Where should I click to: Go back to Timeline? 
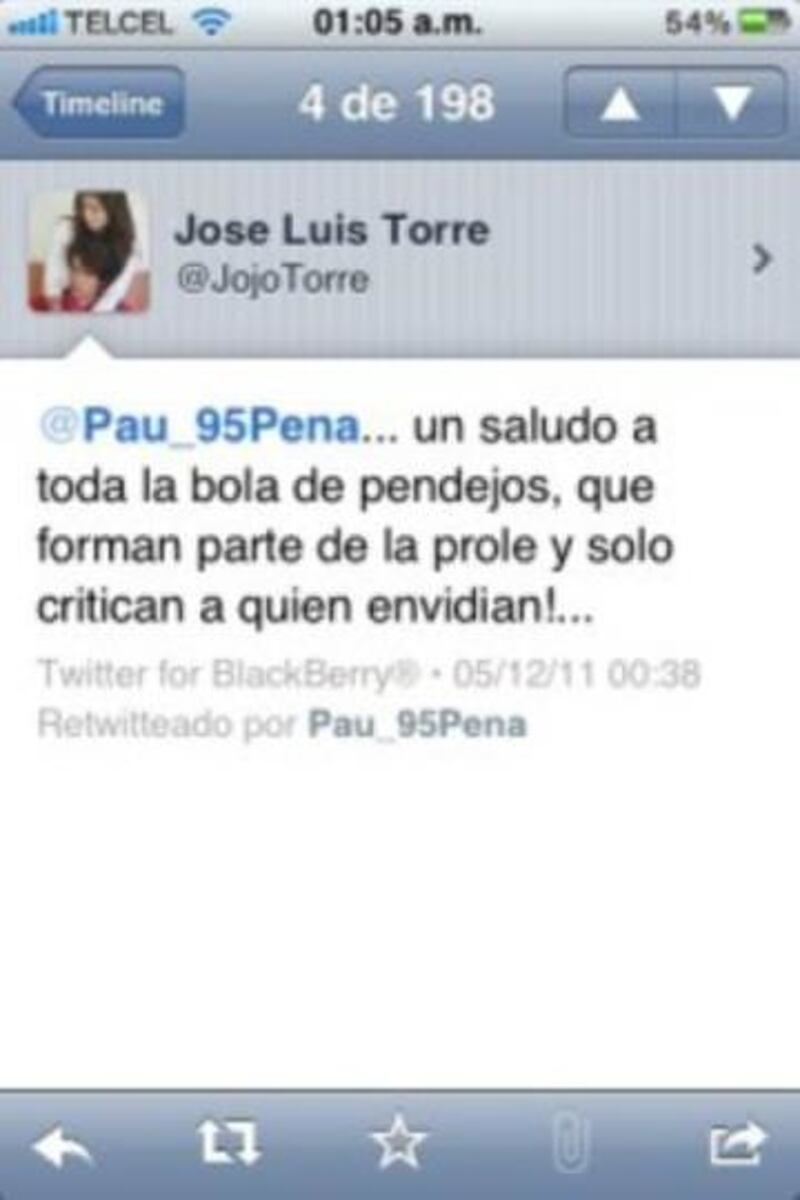[x=100, y=104]
